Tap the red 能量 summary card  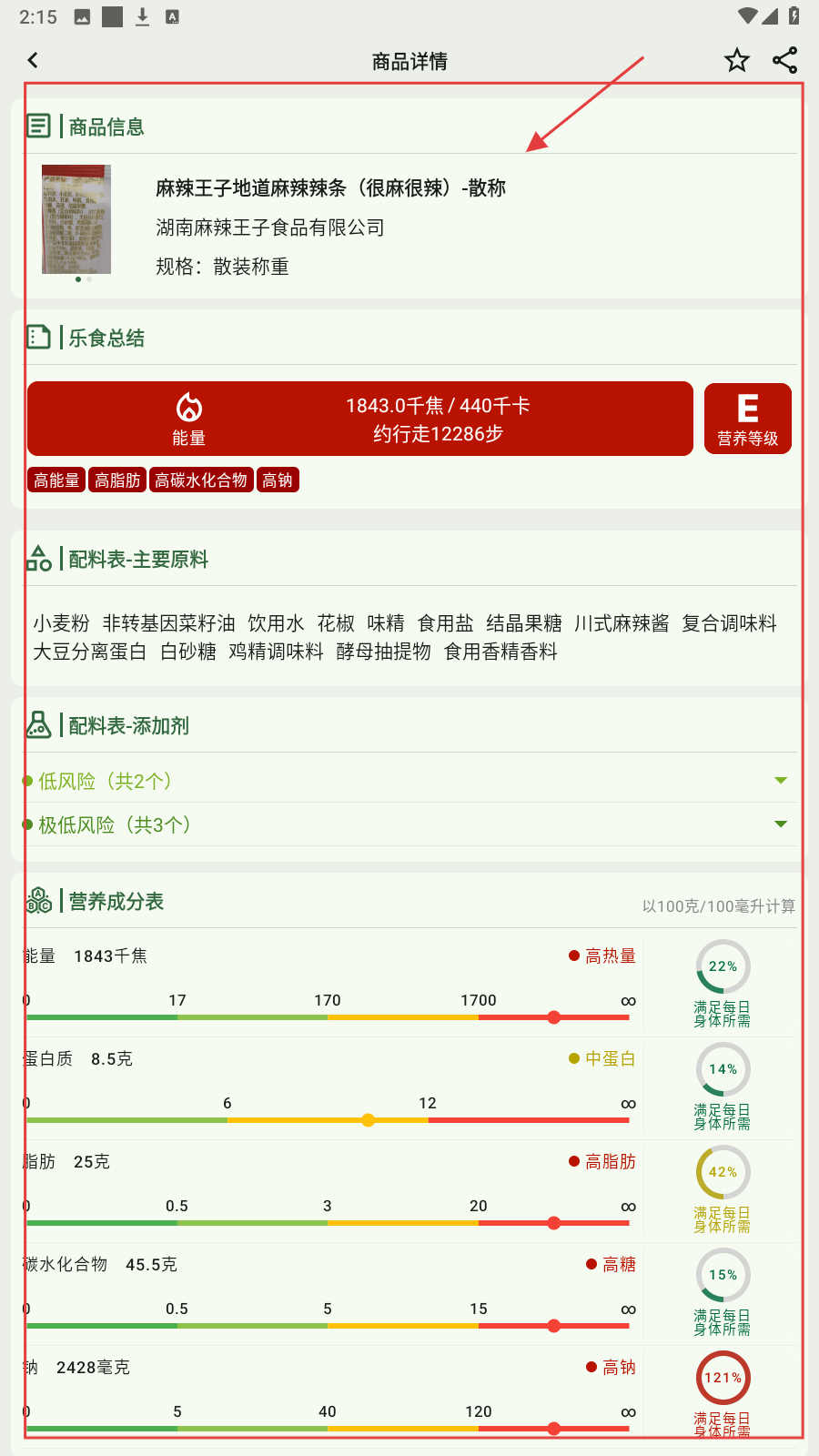coord(360,419)
